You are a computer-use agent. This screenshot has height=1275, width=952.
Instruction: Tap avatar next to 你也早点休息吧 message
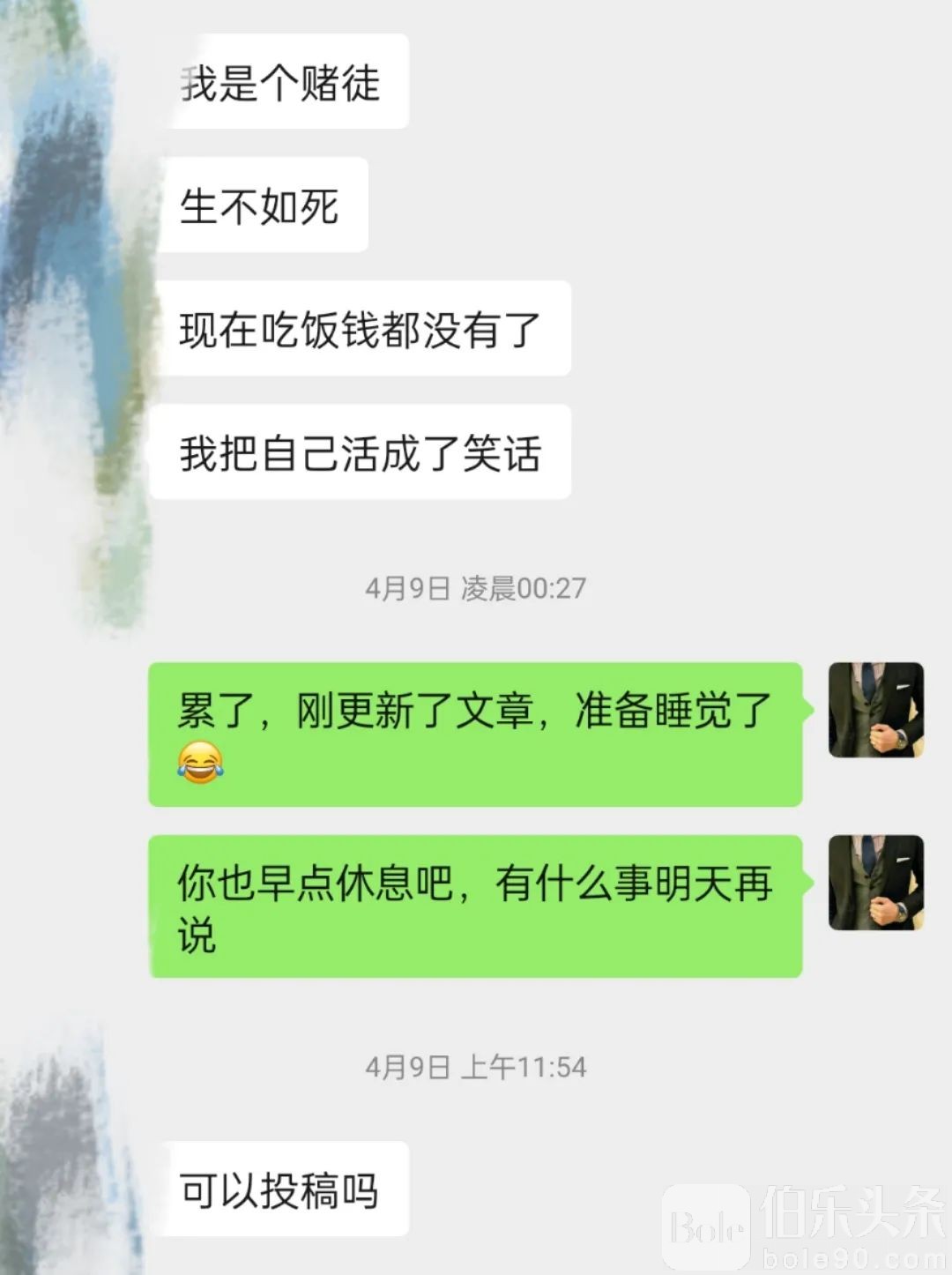875,883
